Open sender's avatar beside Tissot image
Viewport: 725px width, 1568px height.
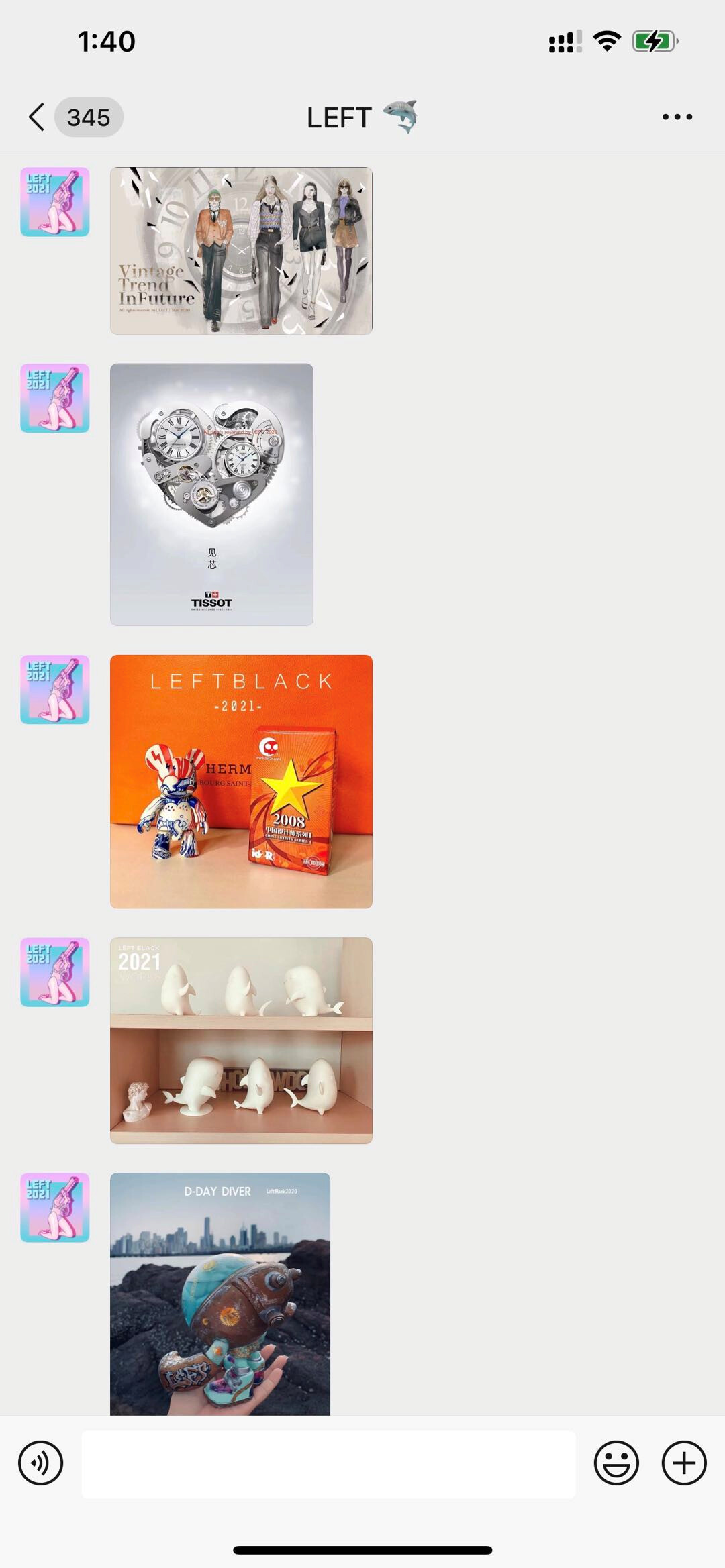pos(55,399)
